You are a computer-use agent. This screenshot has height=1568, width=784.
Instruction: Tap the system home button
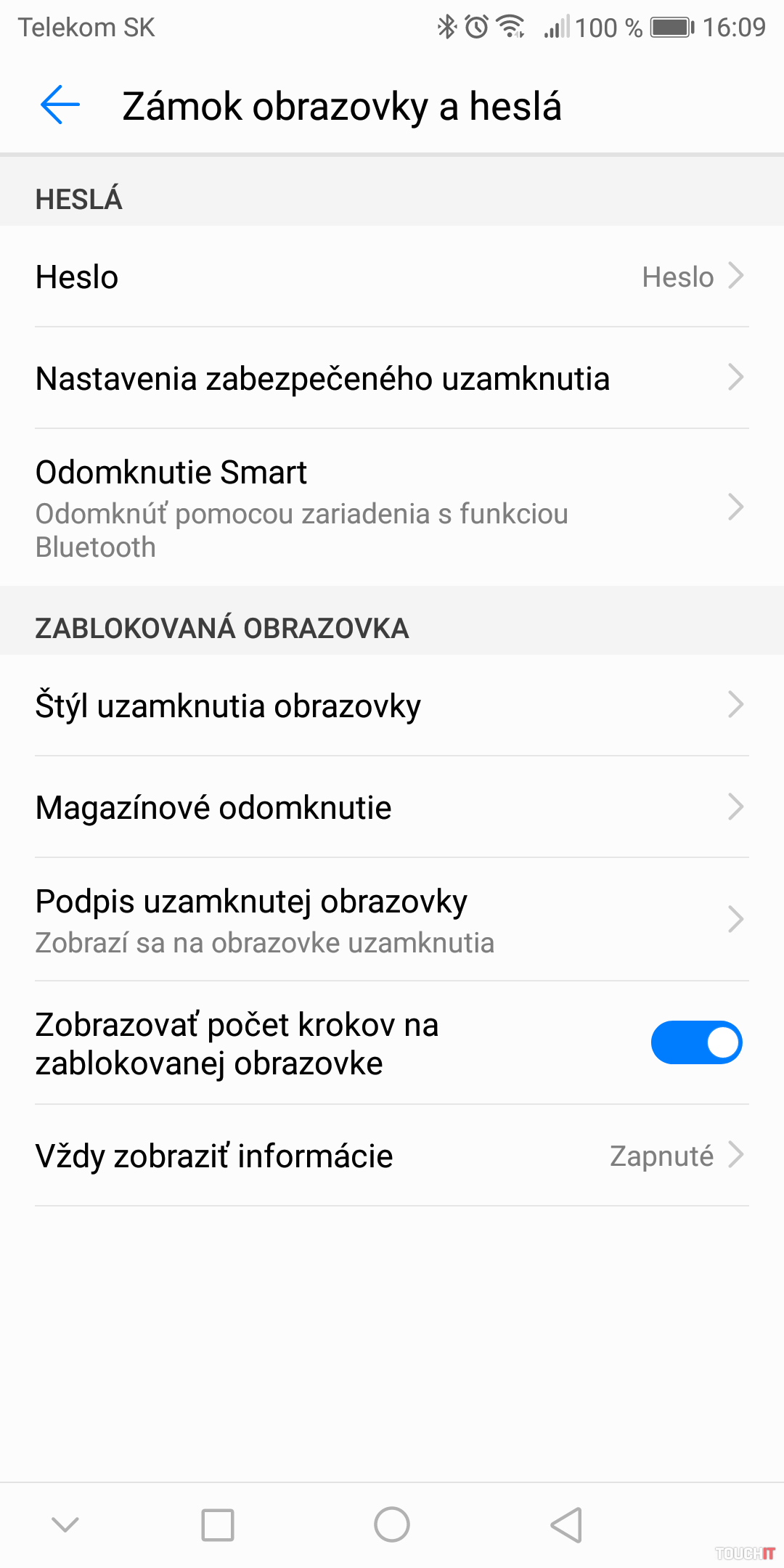392,1524
